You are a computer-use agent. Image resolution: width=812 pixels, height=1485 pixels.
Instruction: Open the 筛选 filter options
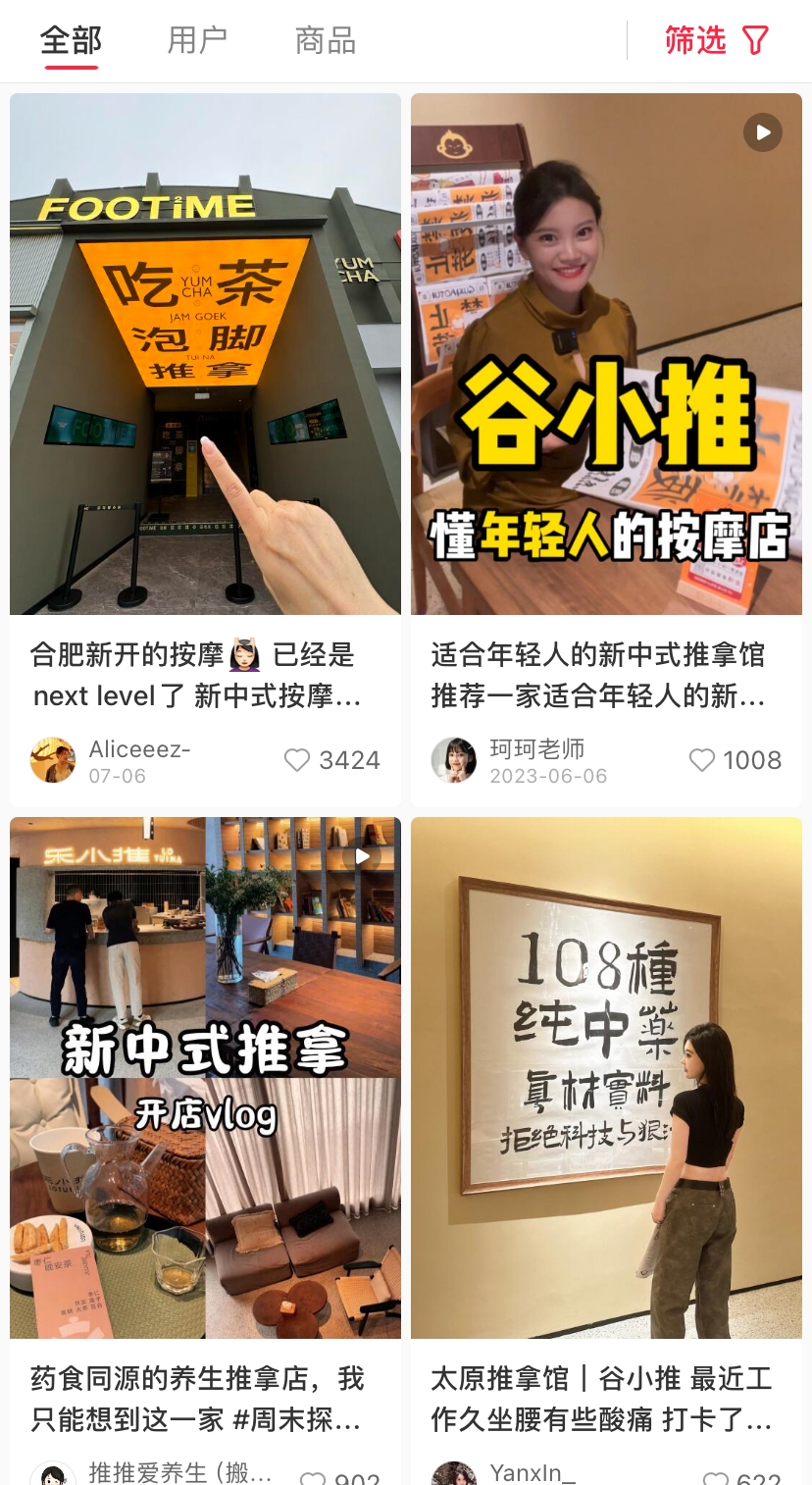coord(717,41)
